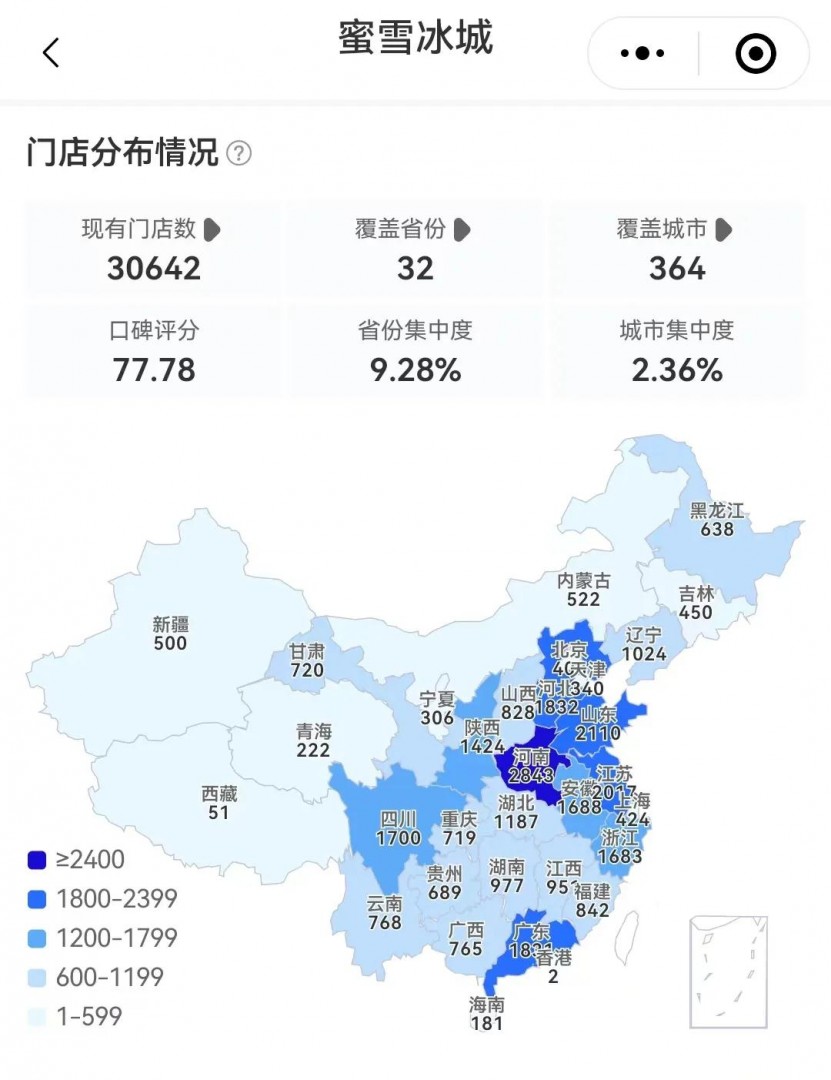Open help for 门店分布情况
The image size is (831, 1080).
[x=239, y=154]
